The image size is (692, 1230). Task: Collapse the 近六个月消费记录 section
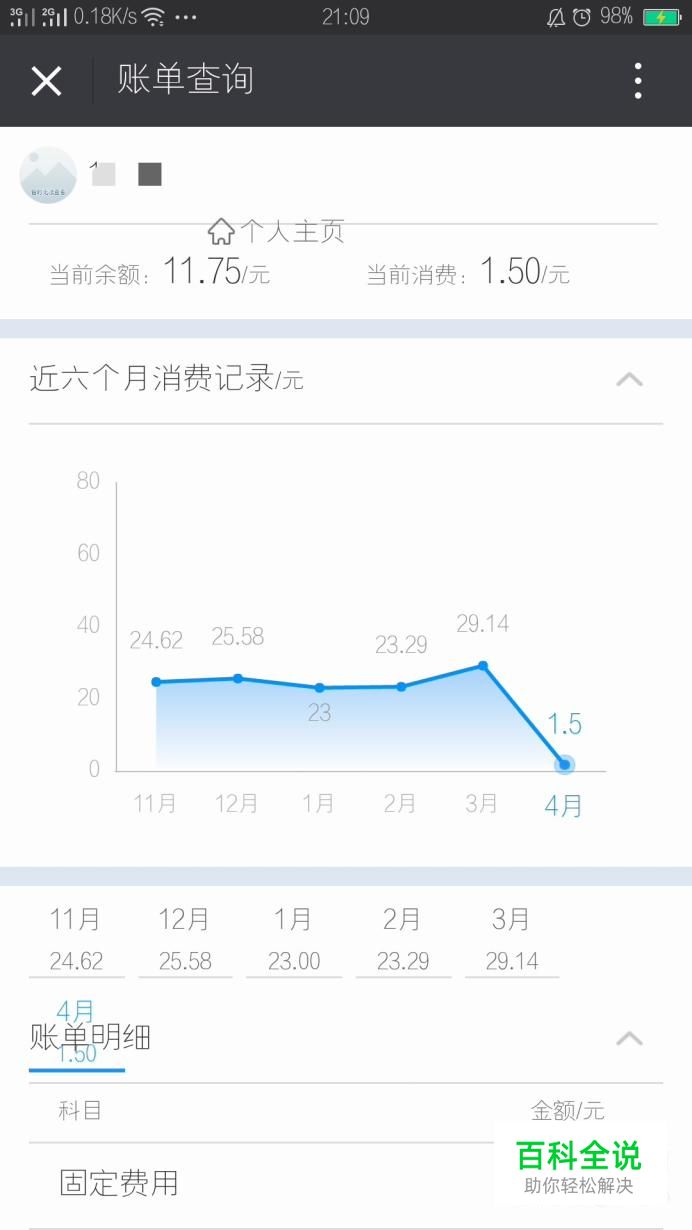629,379
